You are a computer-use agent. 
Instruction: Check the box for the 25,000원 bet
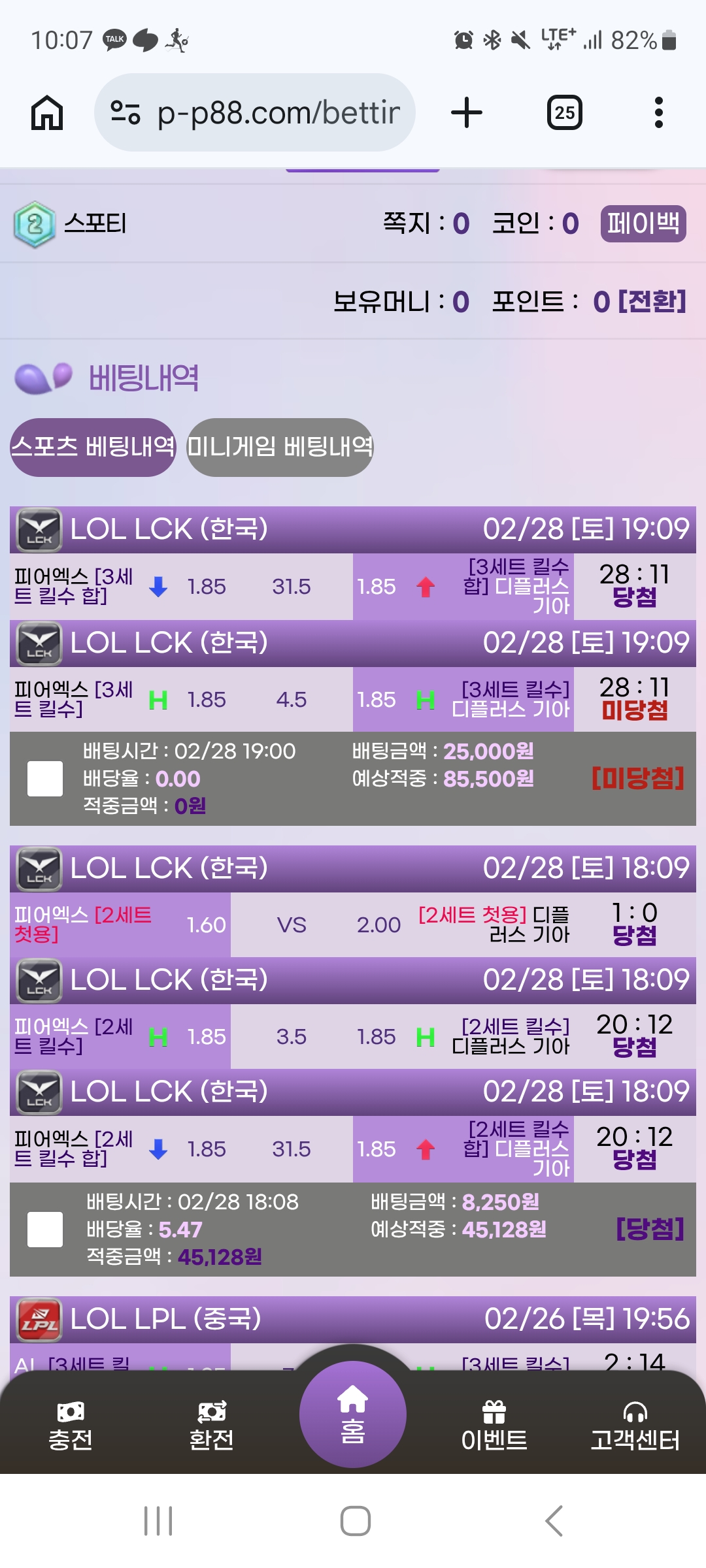pyautogui.click(x=45, y=779)
